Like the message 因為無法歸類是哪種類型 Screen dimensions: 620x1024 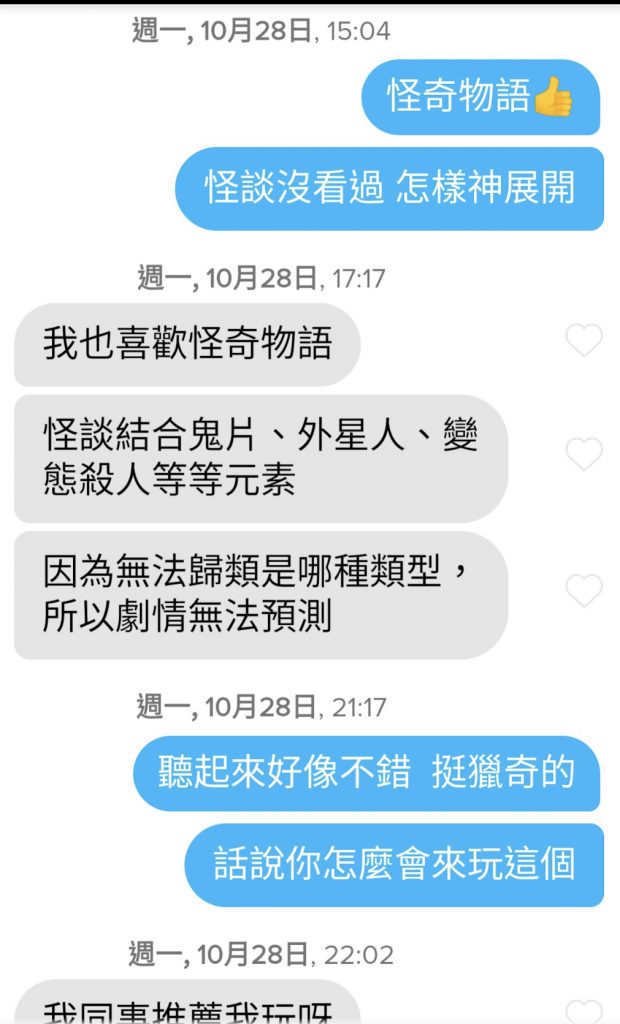pyautogui.click(x=584, y=591)
